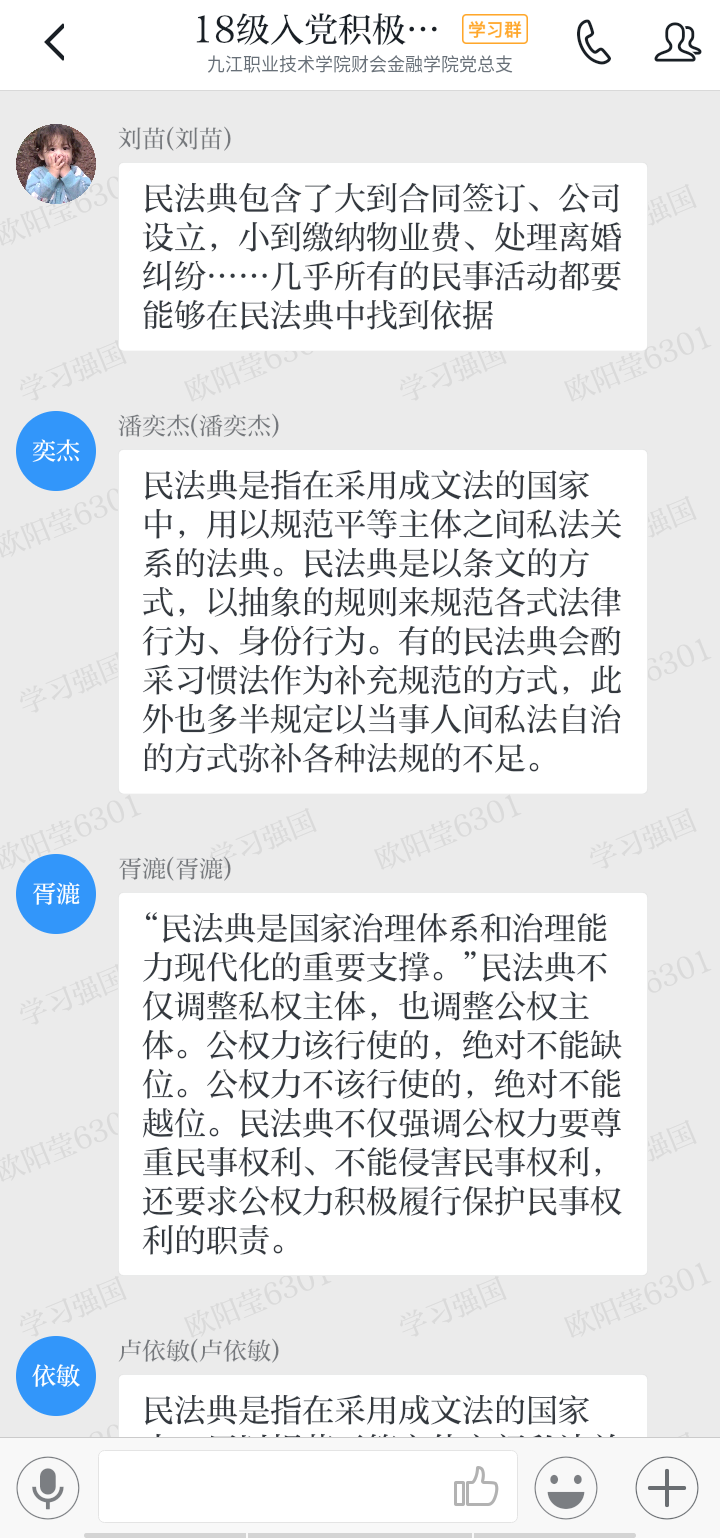Start a voice call with the group
The height and width of the screenshot is (1538, 720).
click(593, 42)
